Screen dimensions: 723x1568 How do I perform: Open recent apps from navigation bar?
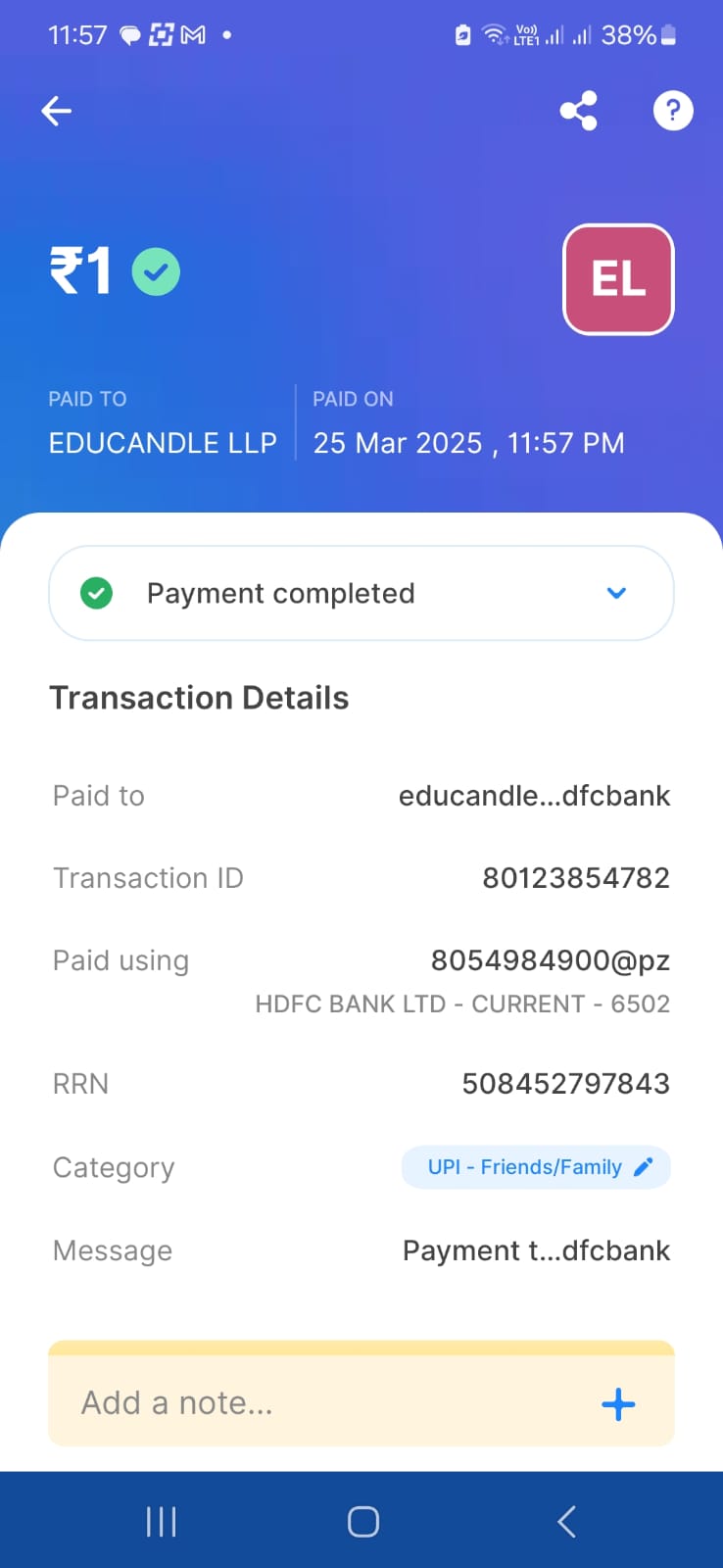(x=161, y=1521)
